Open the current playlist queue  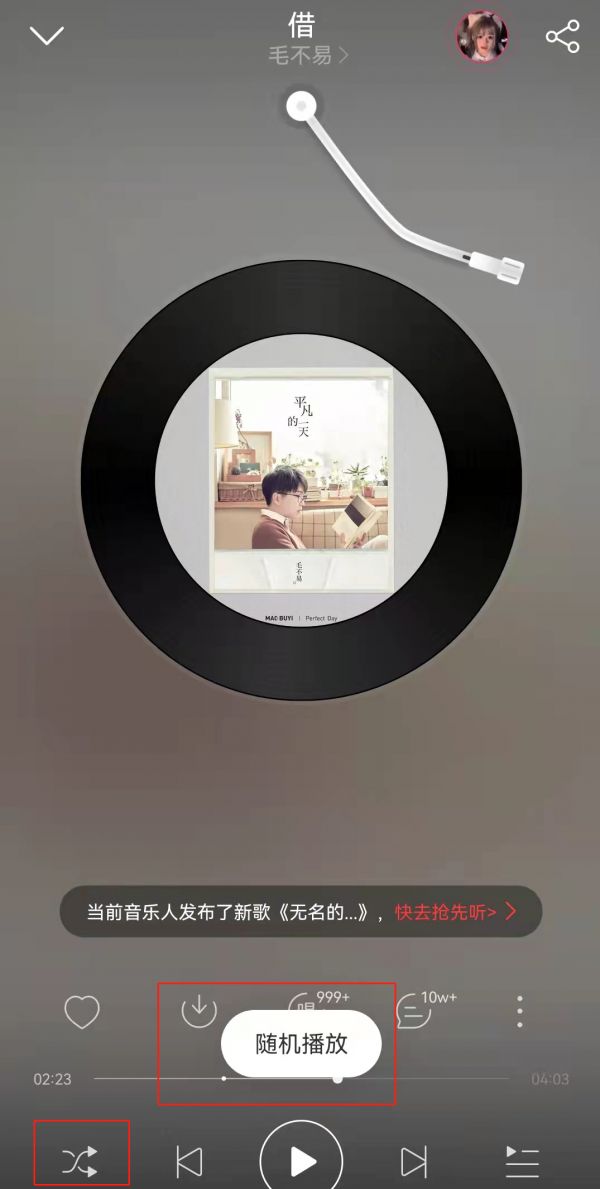click(521, 1161)
